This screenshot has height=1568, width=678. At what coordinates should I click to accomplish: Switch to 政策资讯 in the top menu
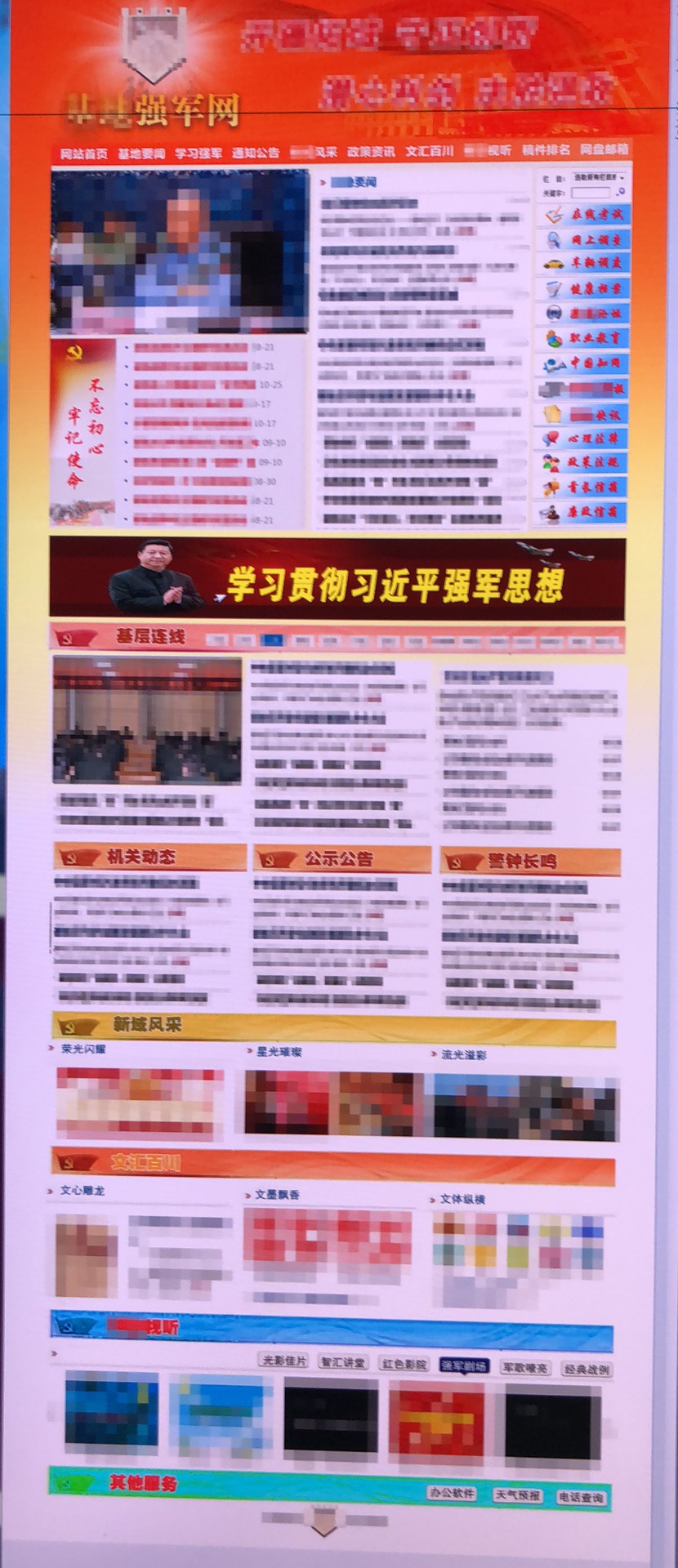click(370, 151)
